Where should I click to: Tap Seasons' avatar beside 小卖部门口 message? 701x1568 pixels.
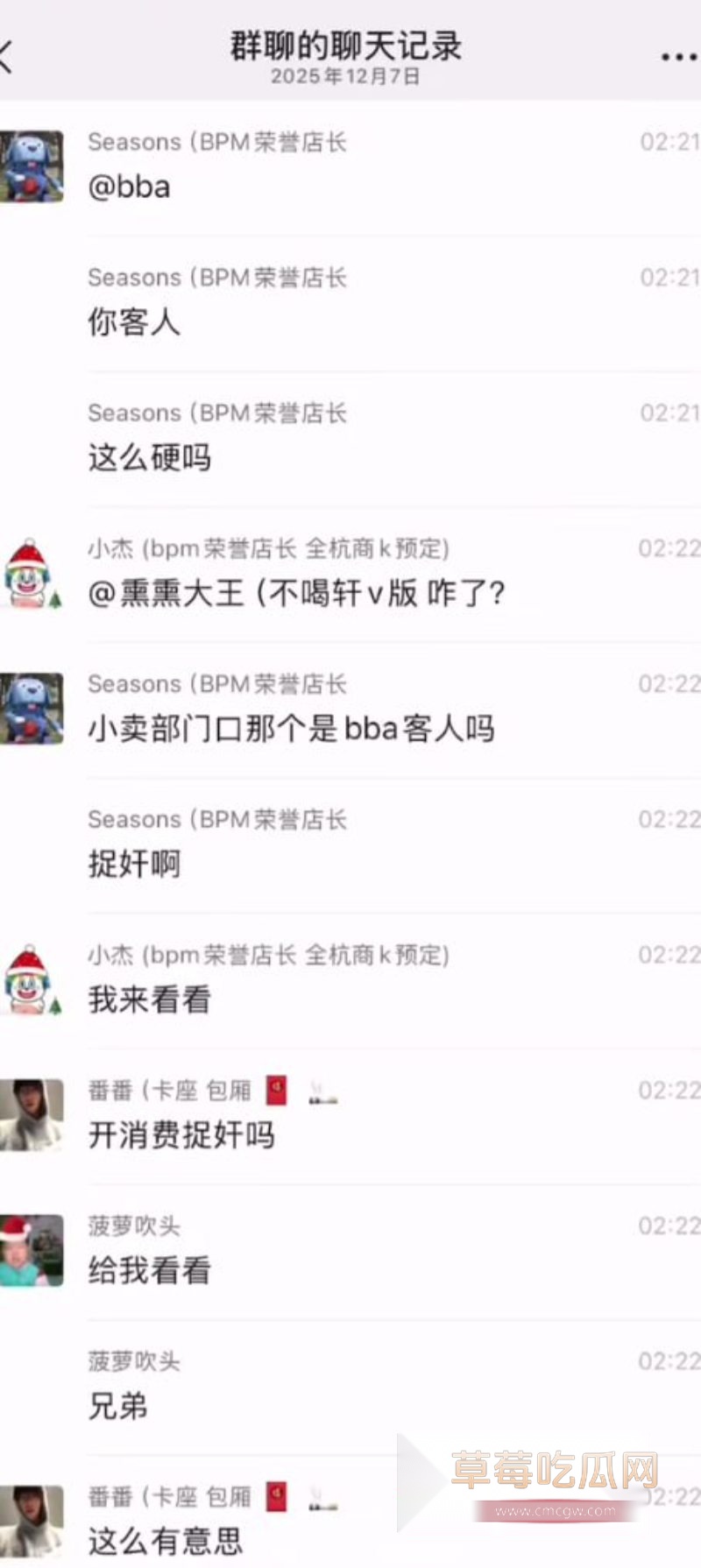(x=32, y=705)
